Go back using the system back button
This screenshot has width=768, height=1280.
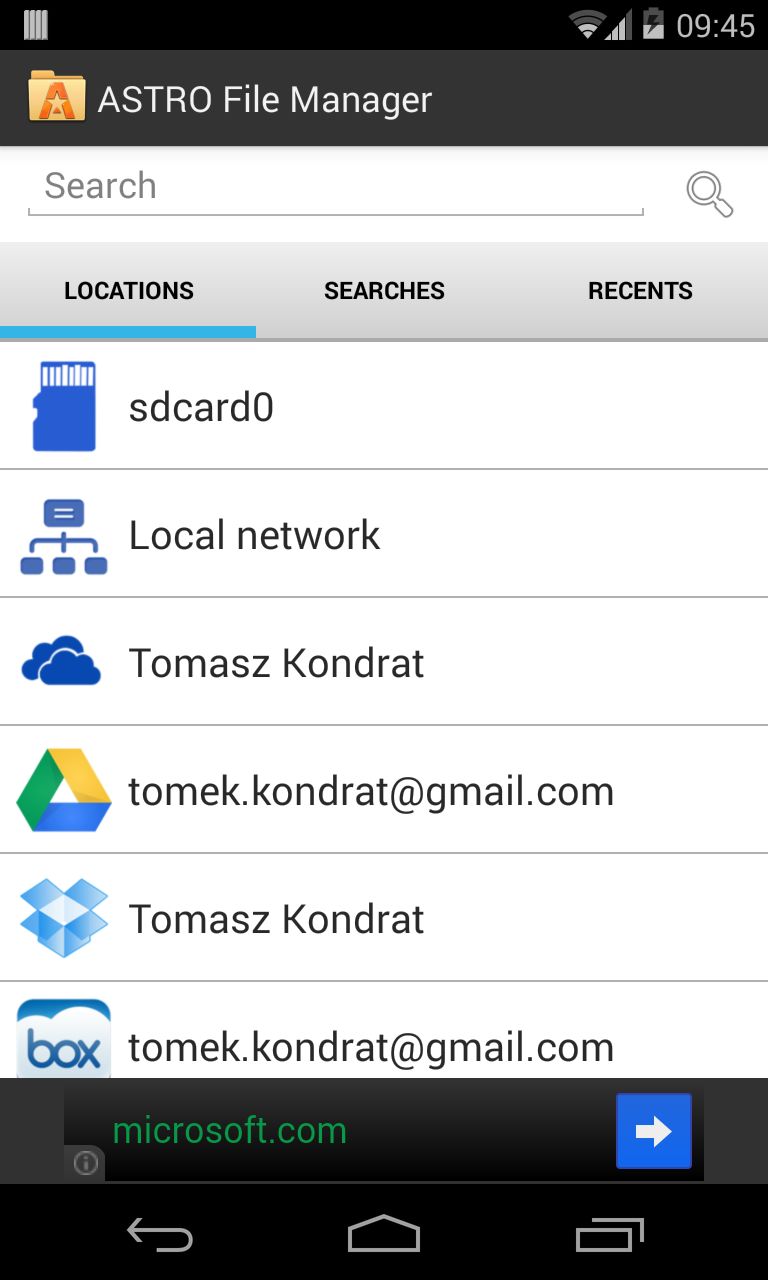(160, 1235)
